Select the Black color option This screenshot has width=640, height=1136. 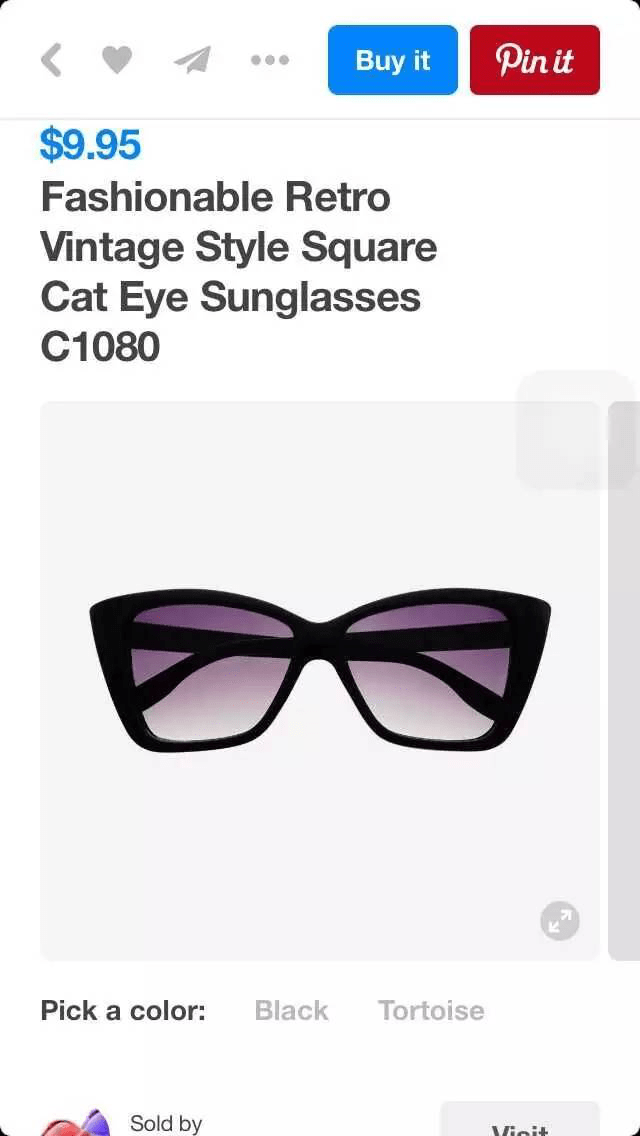tap(291, 1011)
